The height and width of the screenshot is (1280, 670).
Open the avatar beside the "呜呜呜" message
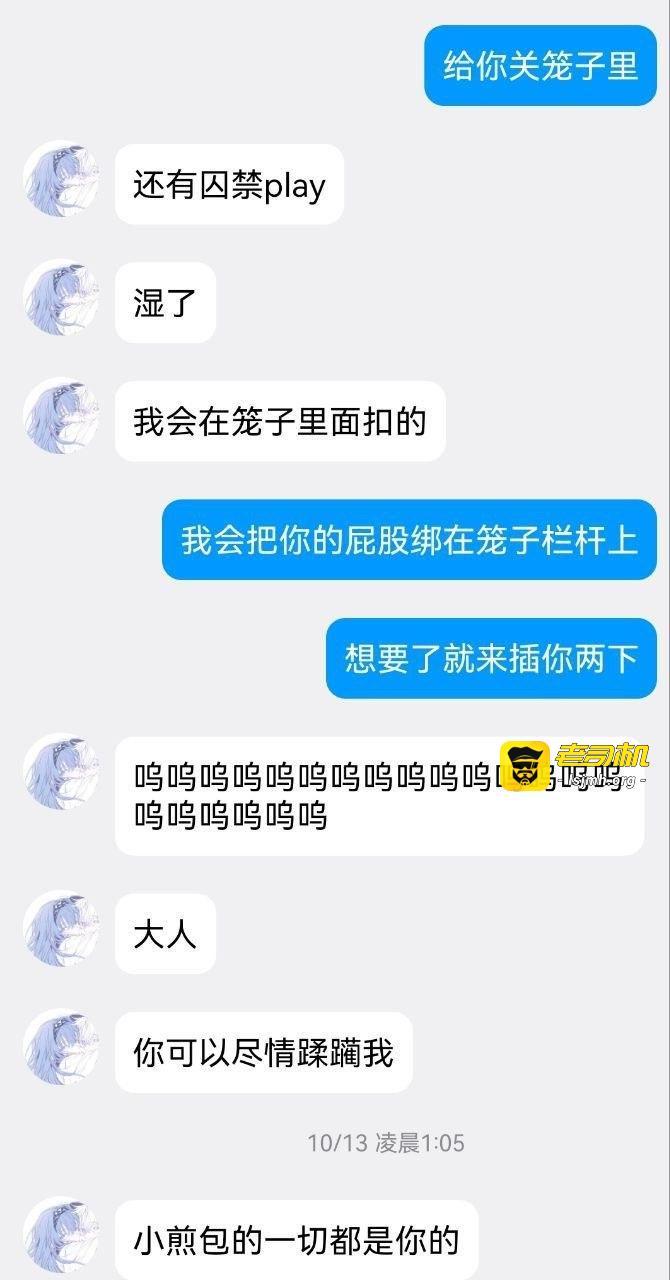61,771
